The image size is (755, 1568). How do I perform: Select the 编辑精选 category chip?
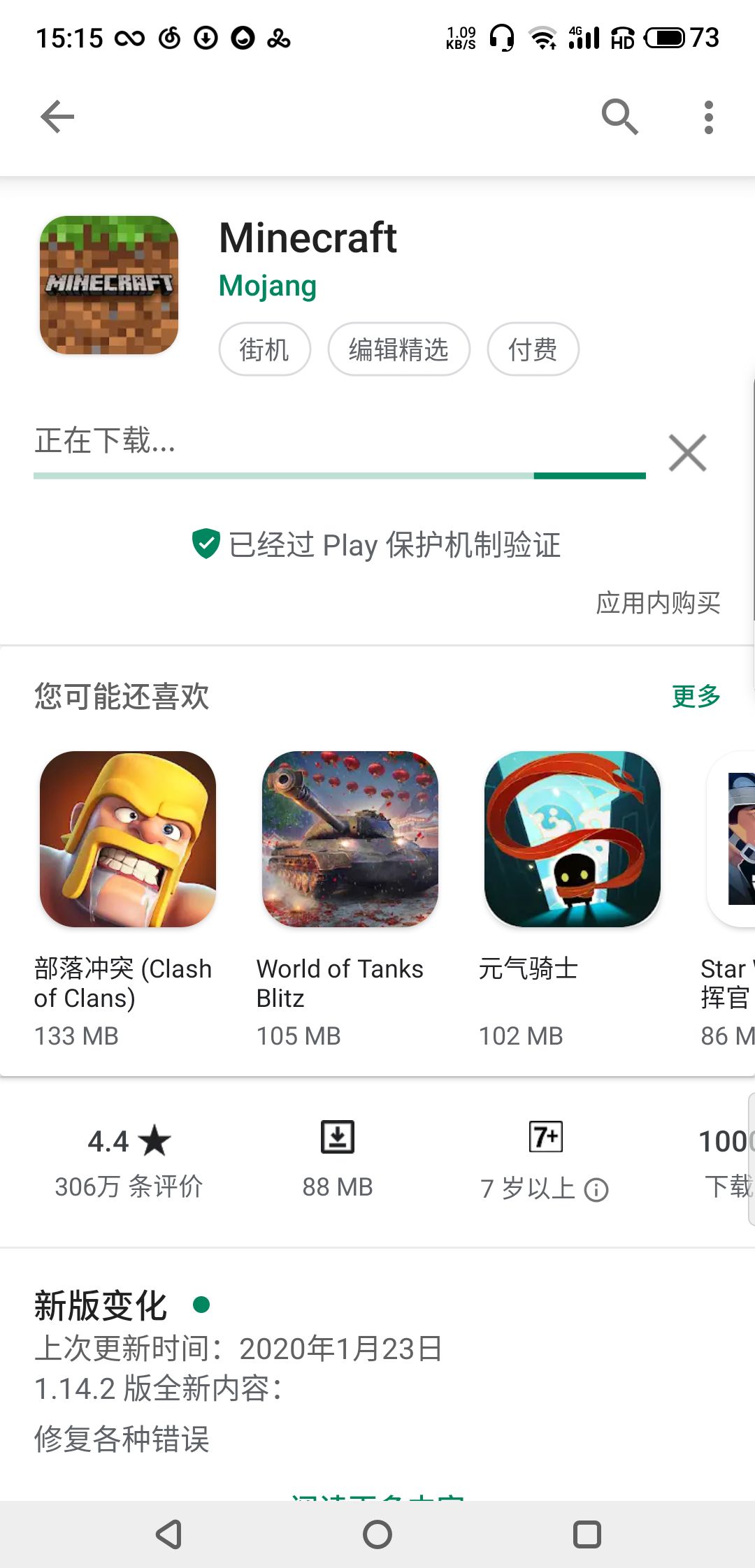398,349
